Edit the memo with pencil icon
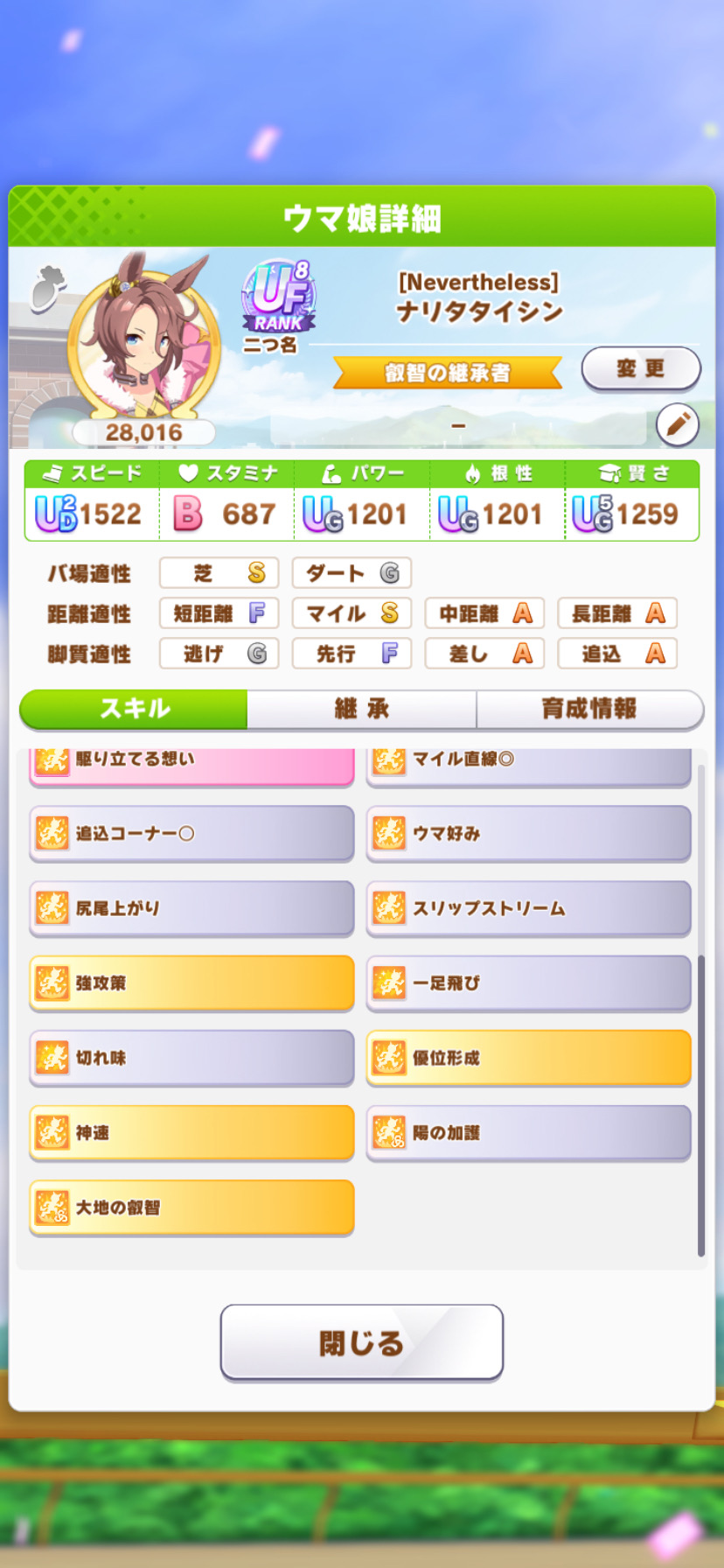This screenshot has height=1568, width=724. click(678, 425)
